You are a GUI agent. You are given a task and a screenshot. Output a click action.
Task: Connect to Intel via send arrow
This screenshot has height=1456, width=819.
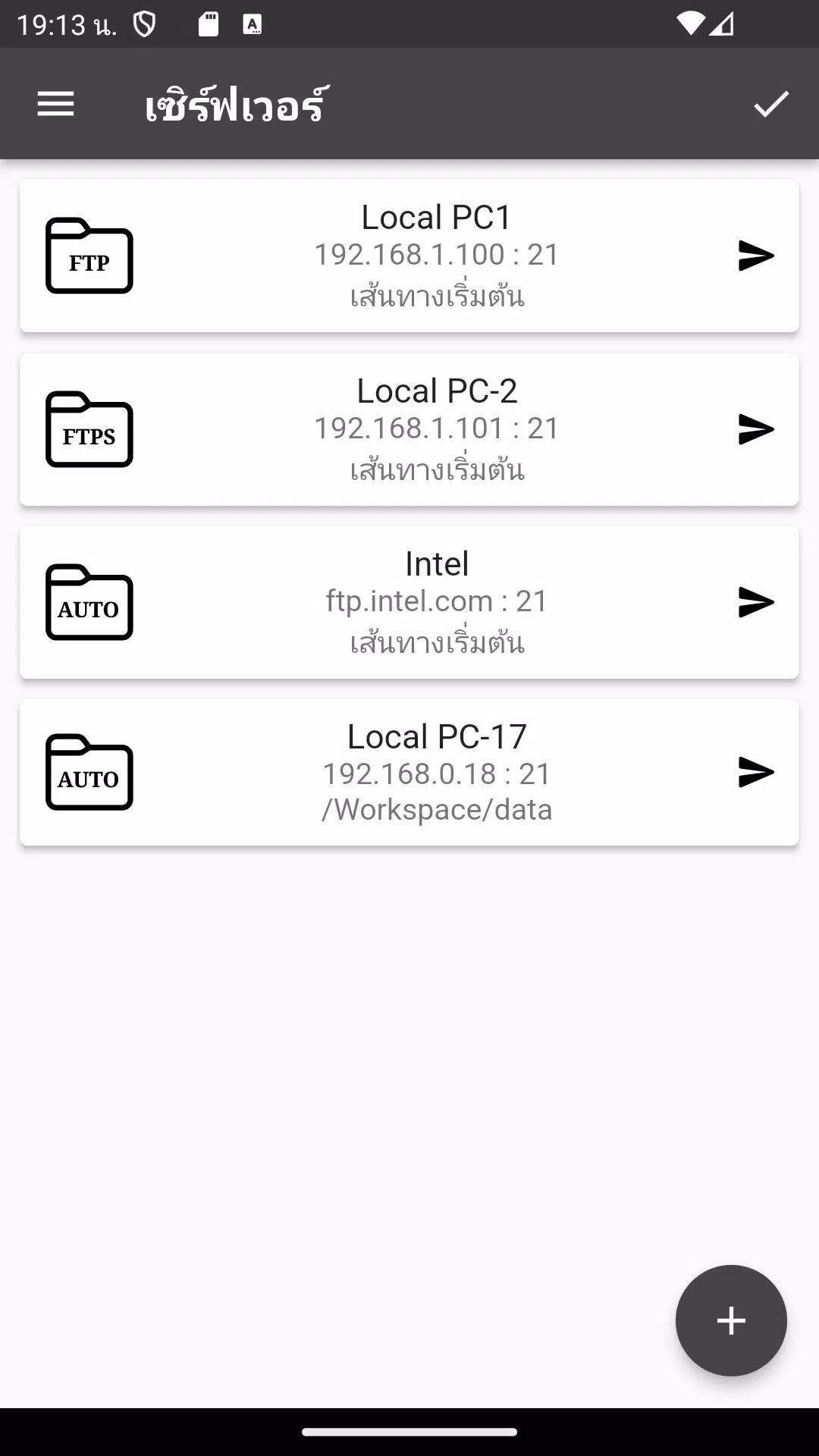(x=756, y=602)
